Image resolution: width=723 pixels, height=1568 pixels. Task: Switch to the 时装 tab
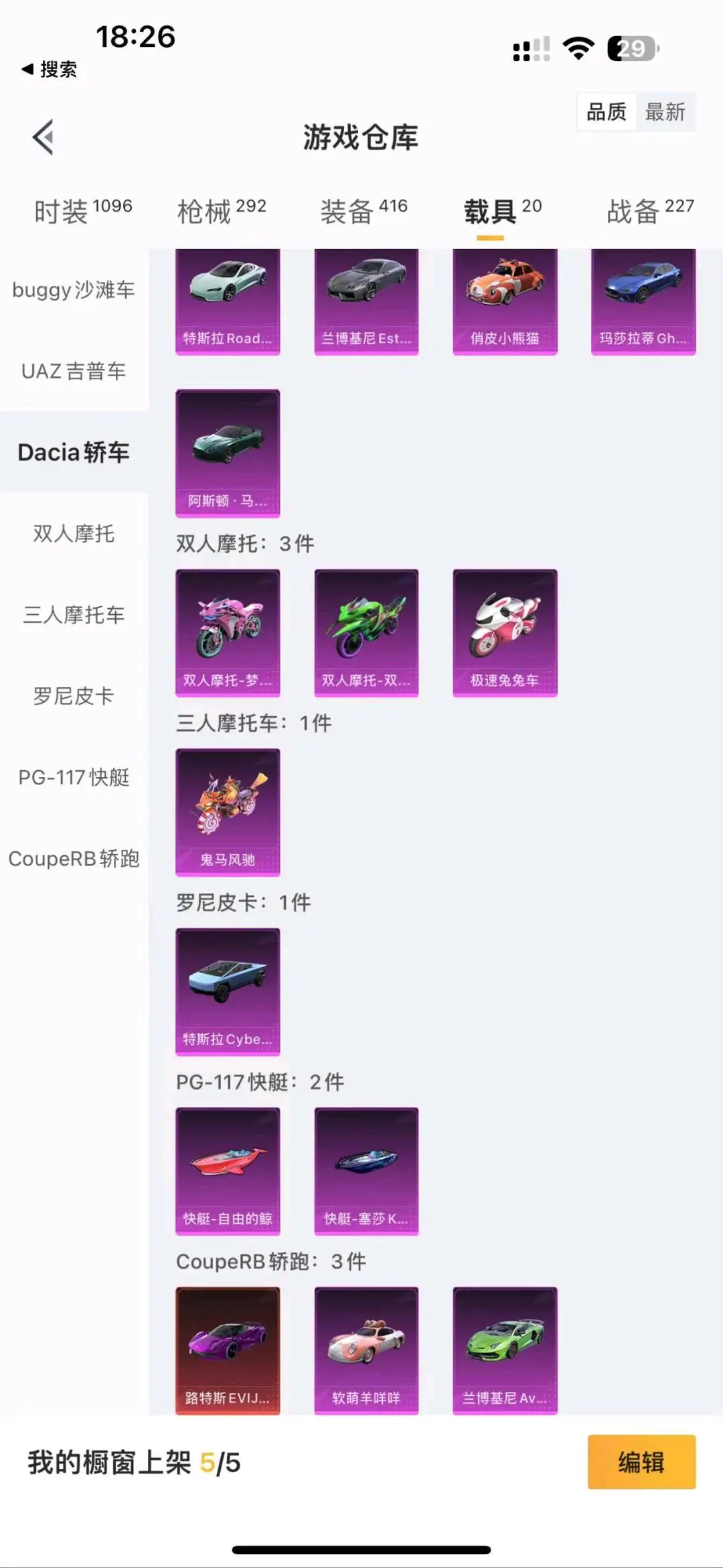coord(82,212)
